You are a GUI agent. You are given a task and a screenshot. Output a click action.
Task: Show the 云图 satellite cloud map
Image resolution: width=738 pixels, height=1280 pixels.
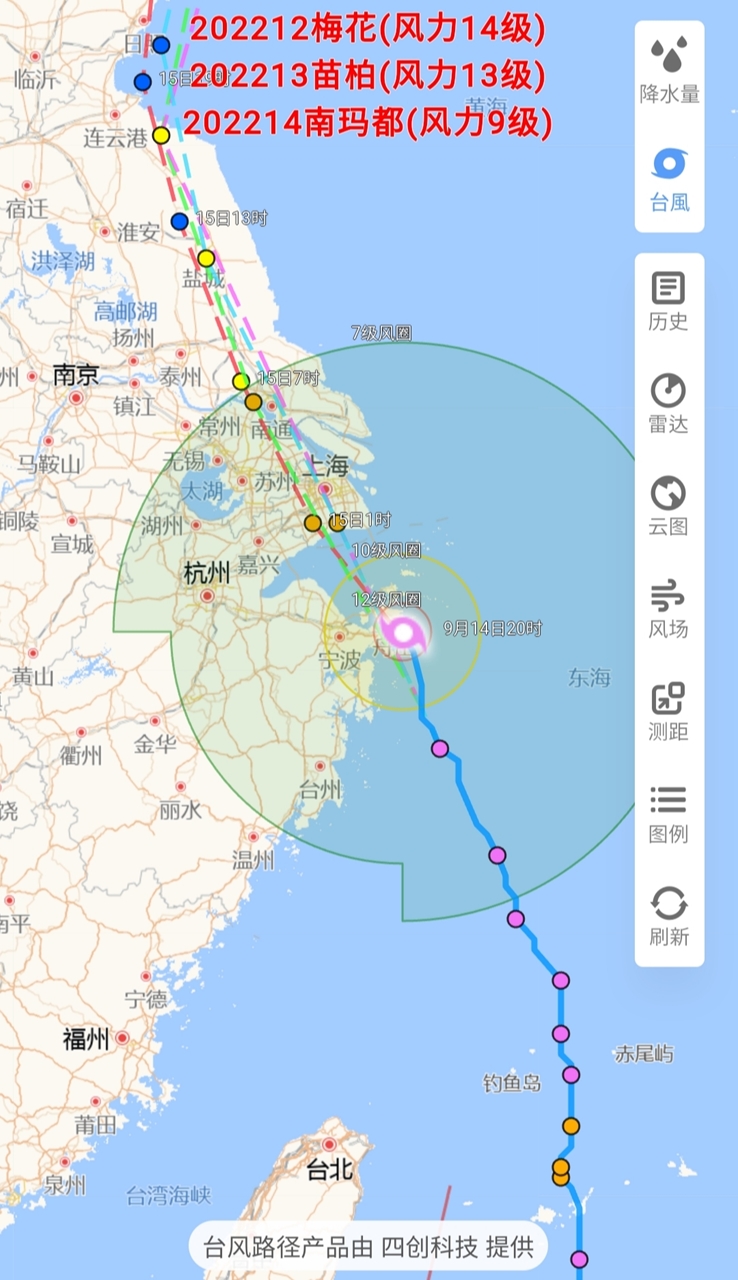point(669,507)
